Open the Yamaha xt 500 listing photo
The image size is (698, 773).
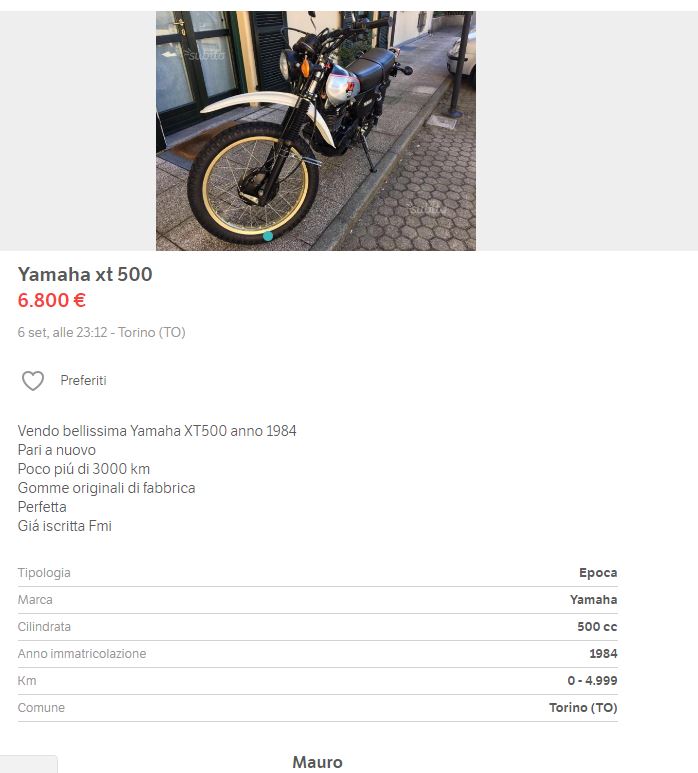[x=315, y=130]
